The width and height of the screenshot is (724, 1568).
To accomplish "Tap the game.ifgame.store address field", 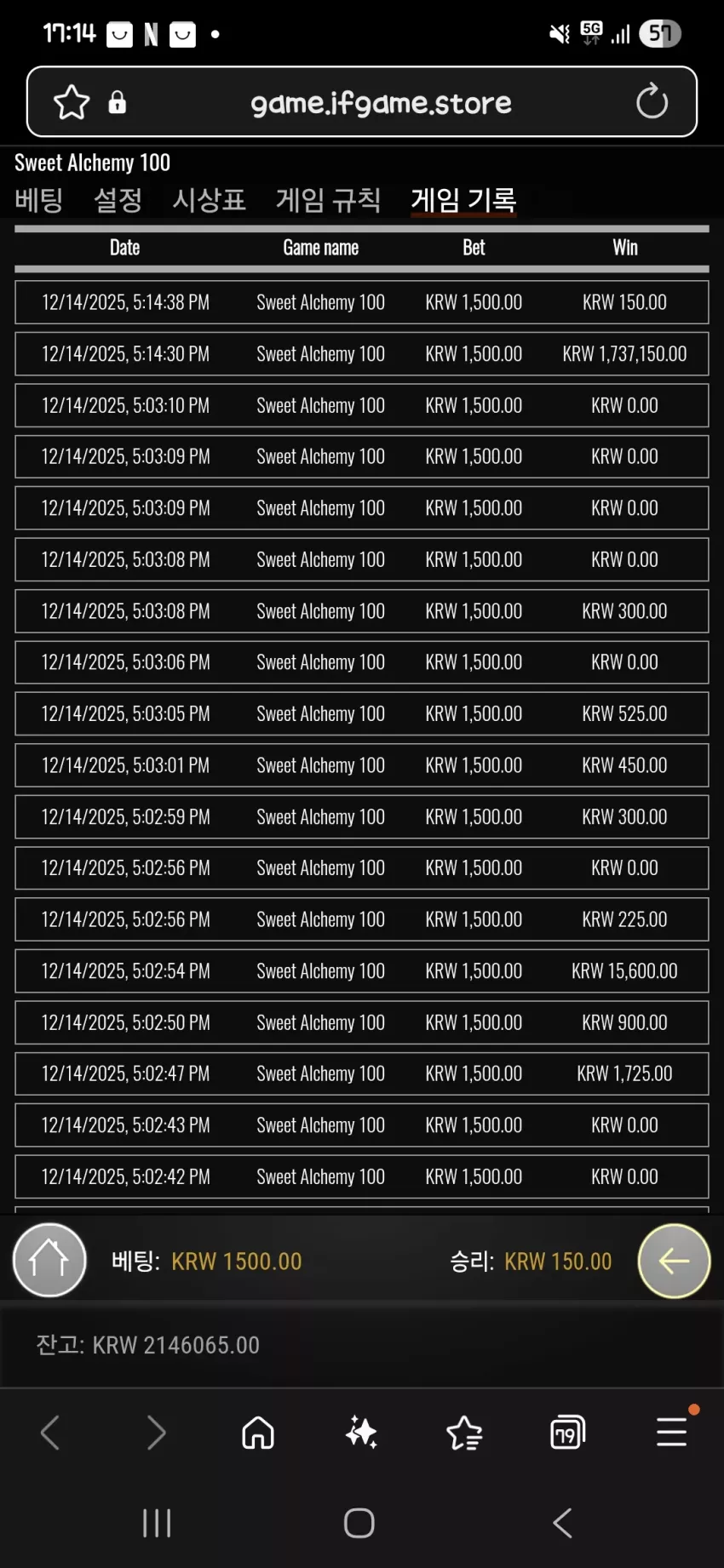I will click(381, 103).
